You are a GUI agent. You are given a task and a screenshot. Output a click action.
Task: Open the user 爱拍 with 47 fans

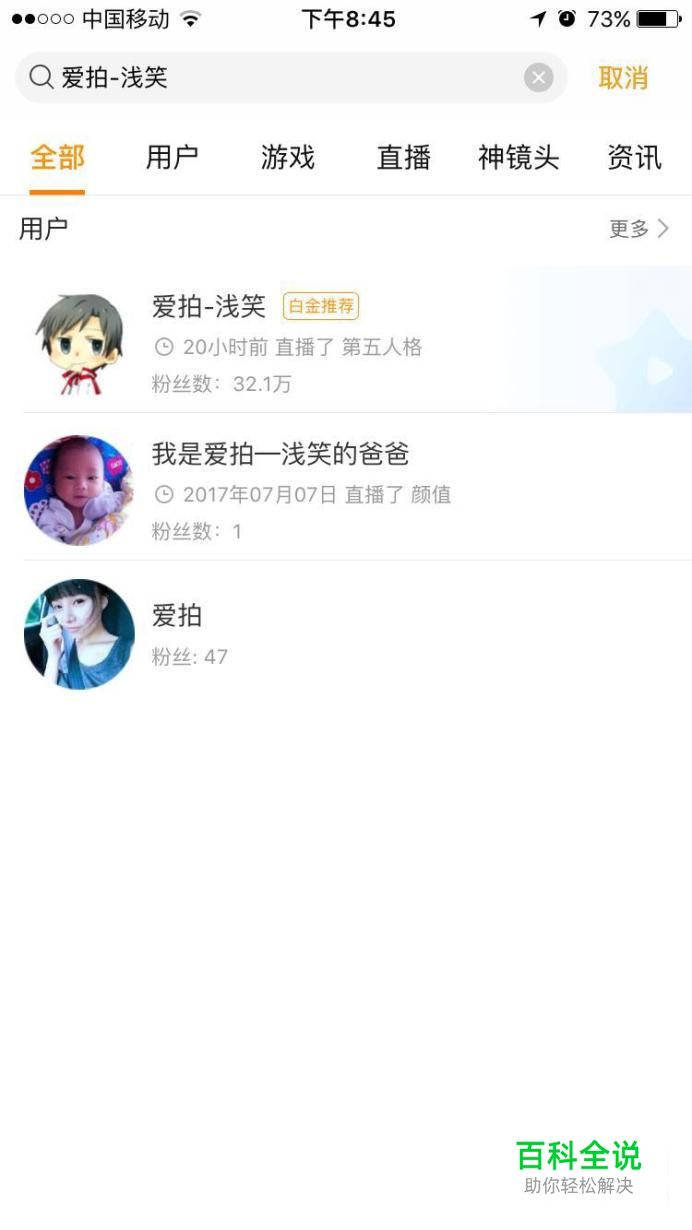pyautogui.click(x=346, y=634)
